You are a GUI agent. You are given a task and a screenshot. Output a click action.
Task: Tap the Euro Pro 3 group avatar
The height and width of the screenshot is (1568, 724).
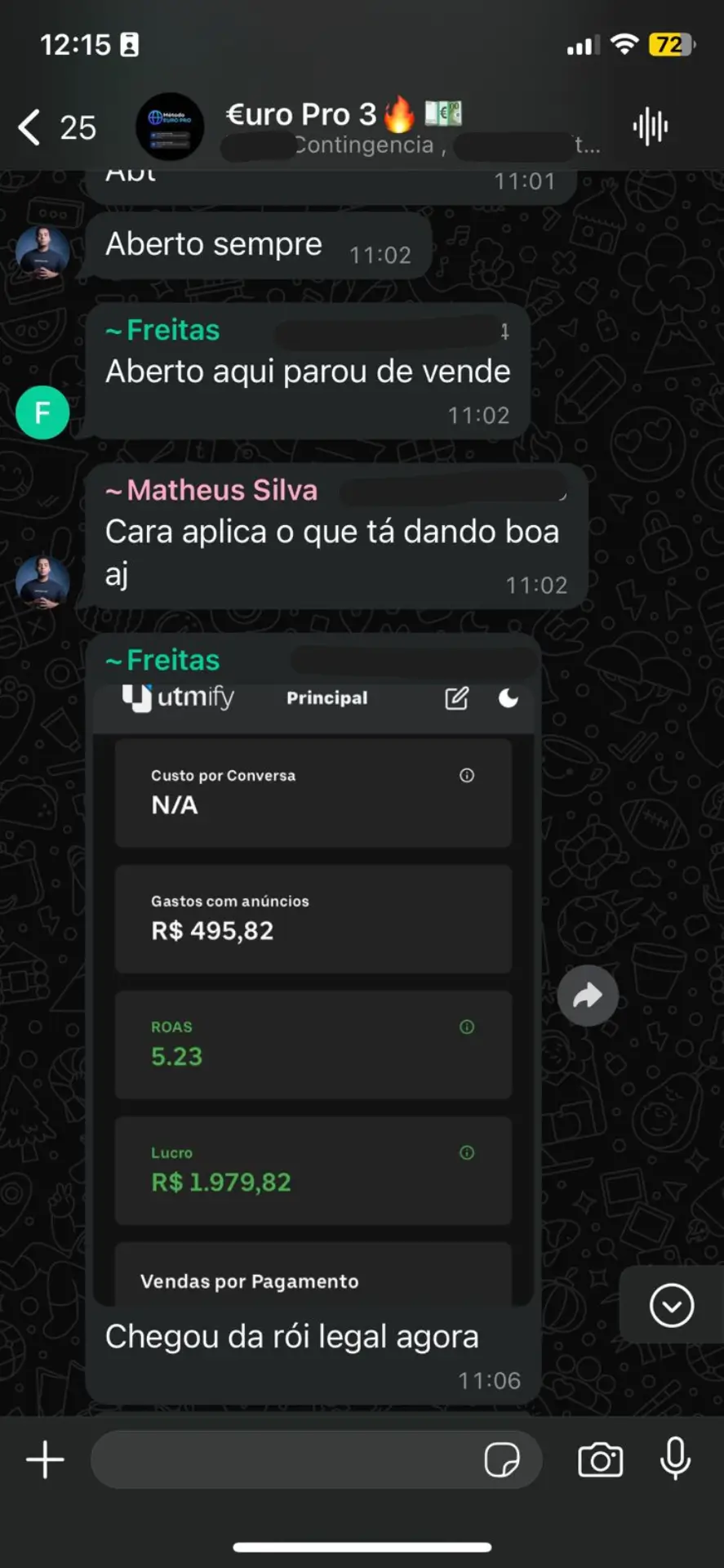click(x=170, y=127)
